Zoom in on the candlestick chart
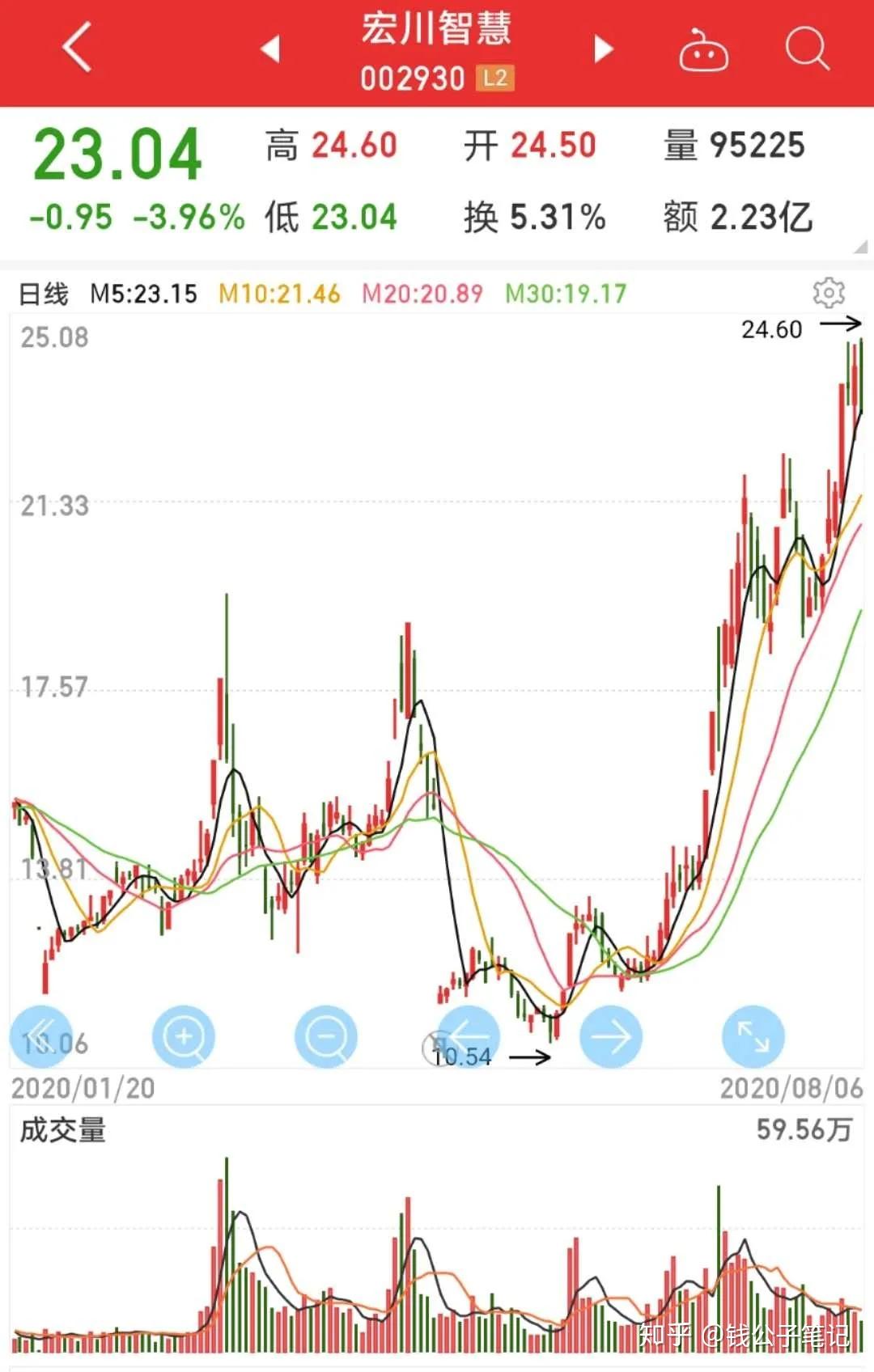The image size is (874, 1372). 183,1036
